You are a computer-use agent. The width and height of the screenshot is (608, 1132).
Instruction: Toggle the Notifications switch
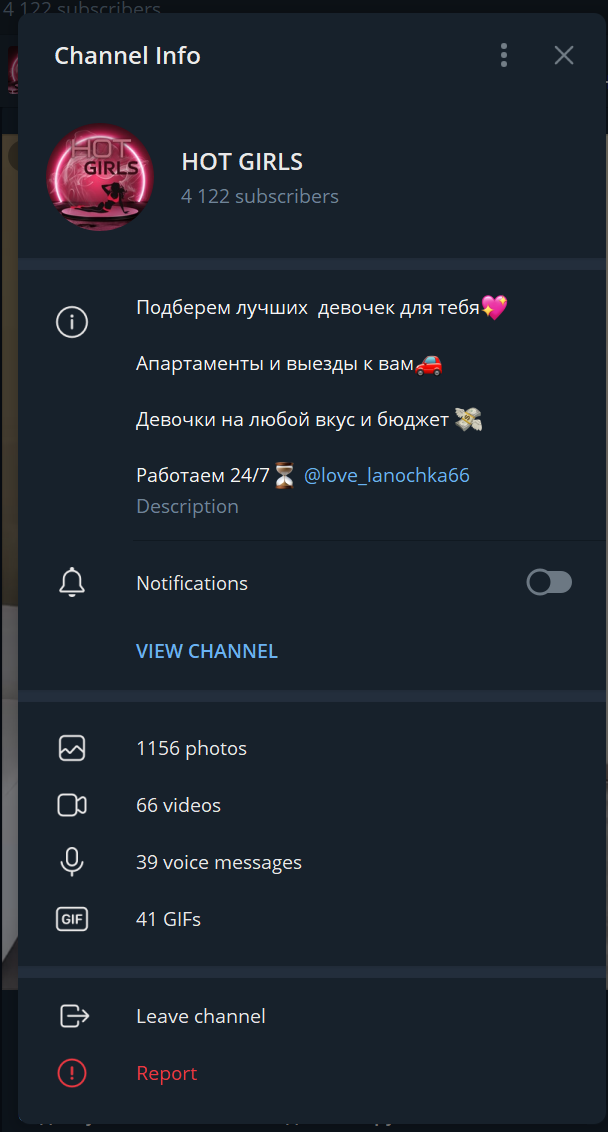[549, 582]
